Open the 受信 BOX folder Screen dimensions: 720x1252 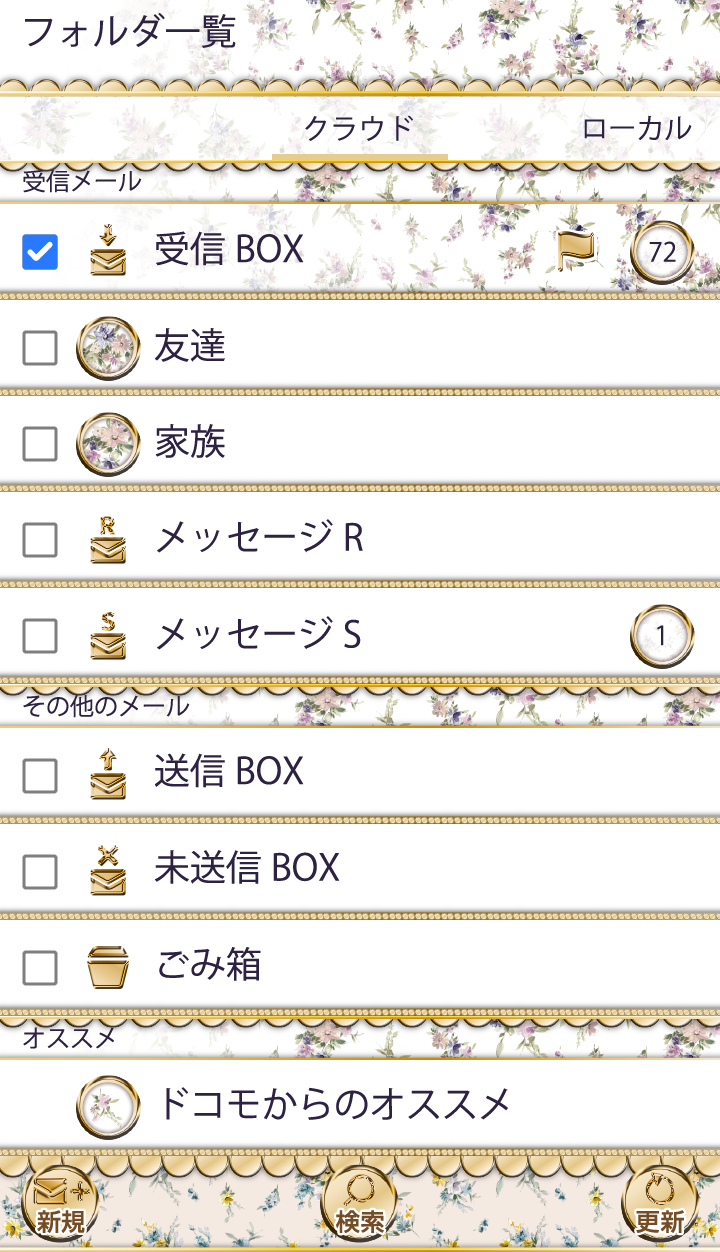pyautogui.click(x=229, y=250)
